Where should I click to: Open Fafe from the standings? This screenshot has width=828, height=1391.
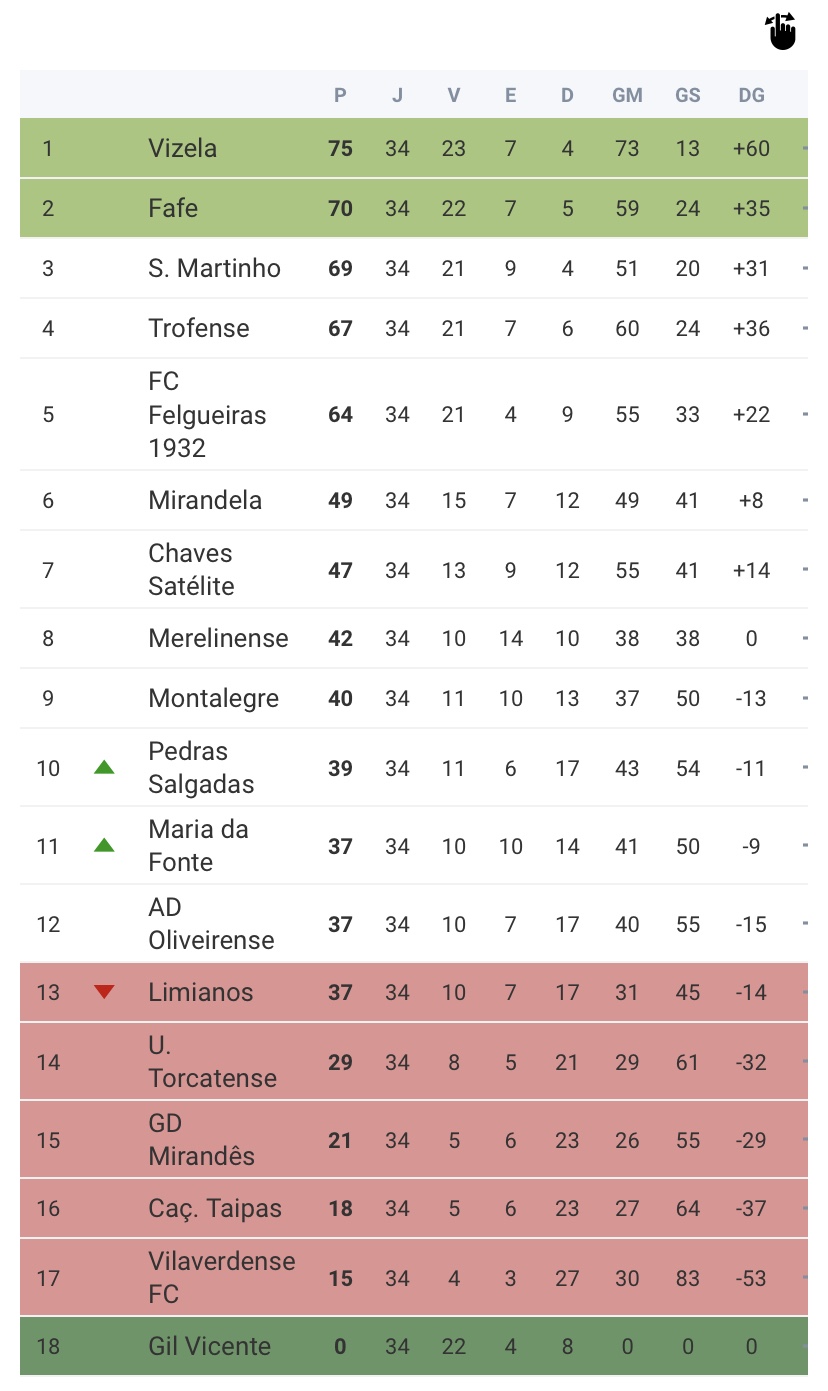[x=173, y=208]
